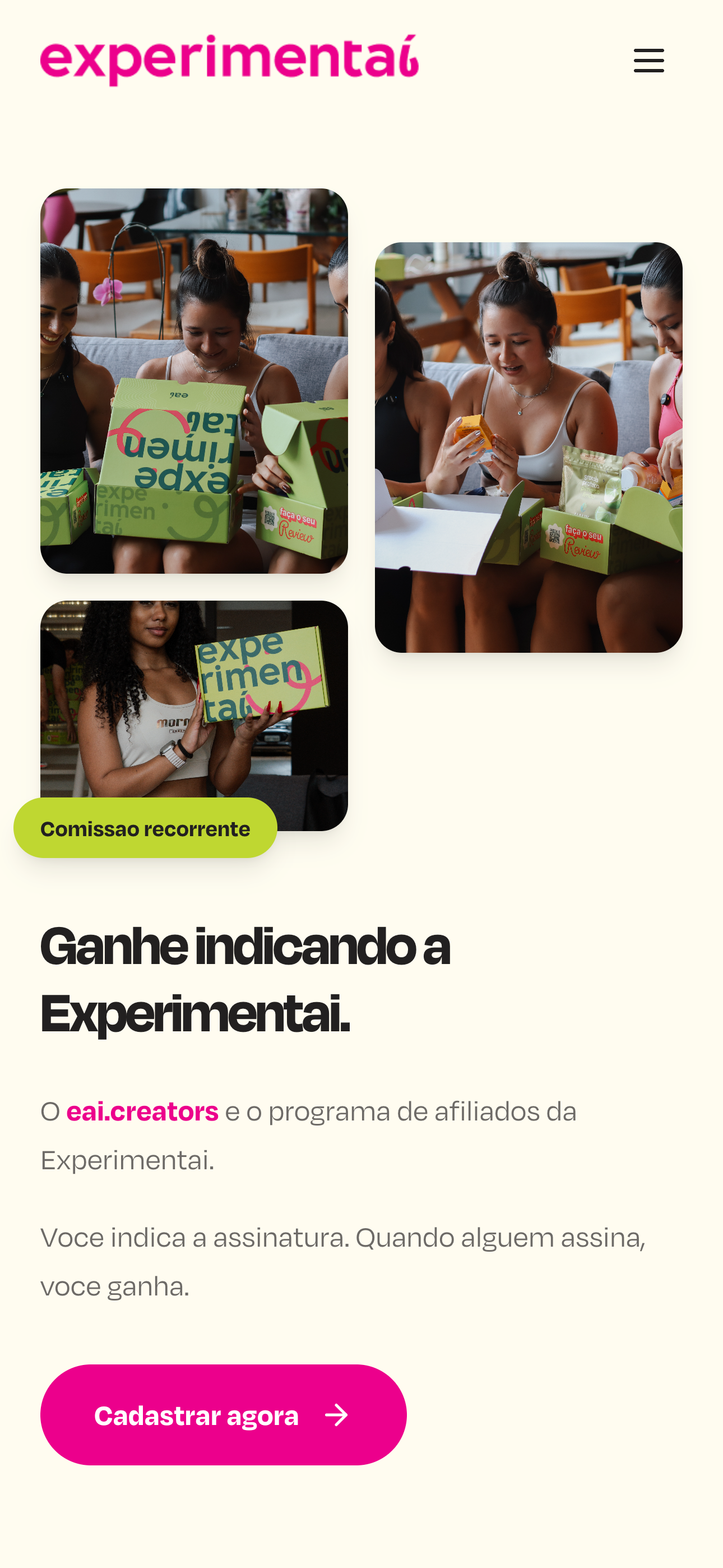
Task: Open the eai.creators link
Action: 142,1111
